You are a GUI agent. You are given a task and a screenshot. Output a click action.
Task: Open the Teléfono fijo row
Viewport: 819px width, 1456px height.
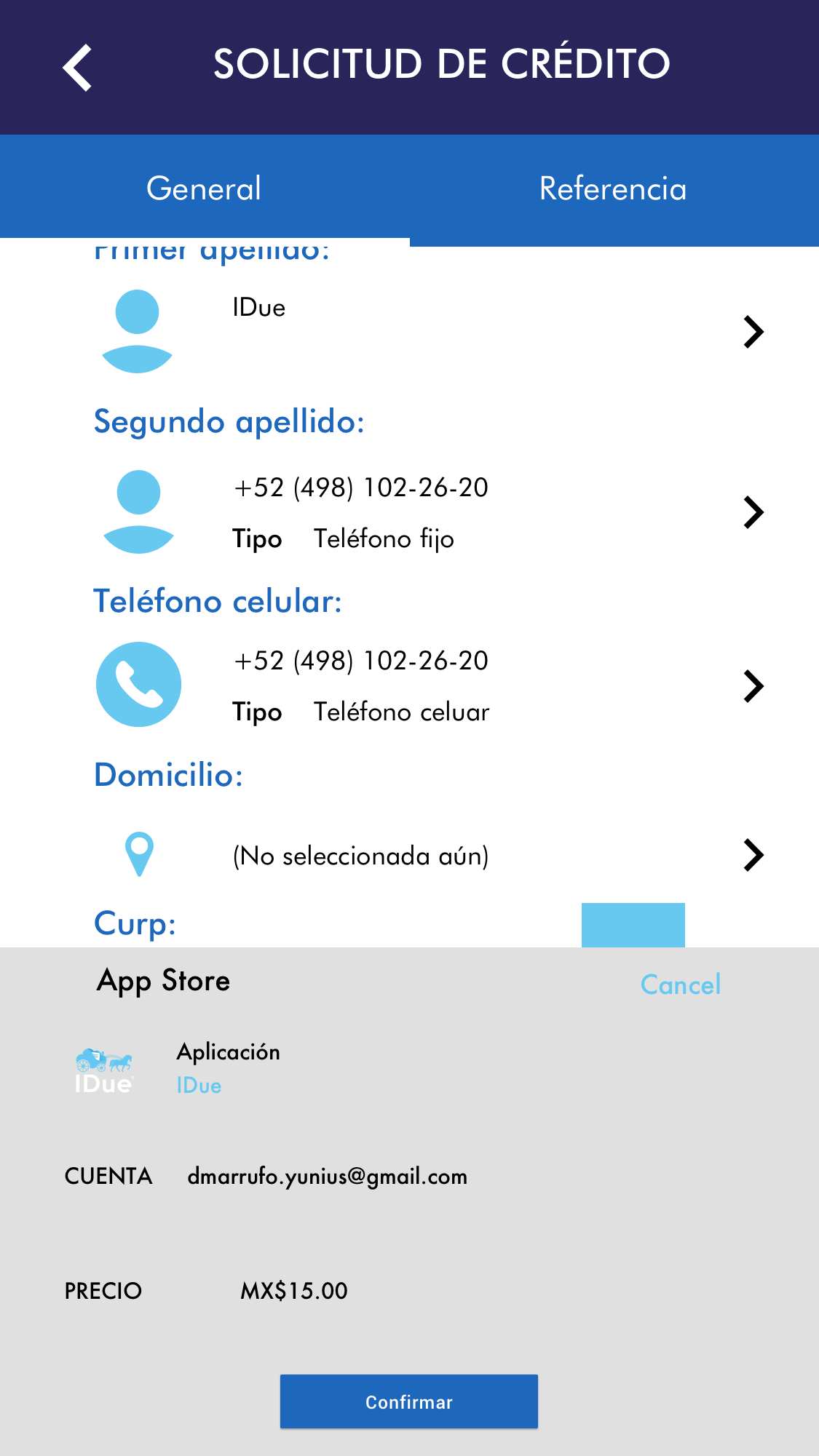click(x=430, y=512)
